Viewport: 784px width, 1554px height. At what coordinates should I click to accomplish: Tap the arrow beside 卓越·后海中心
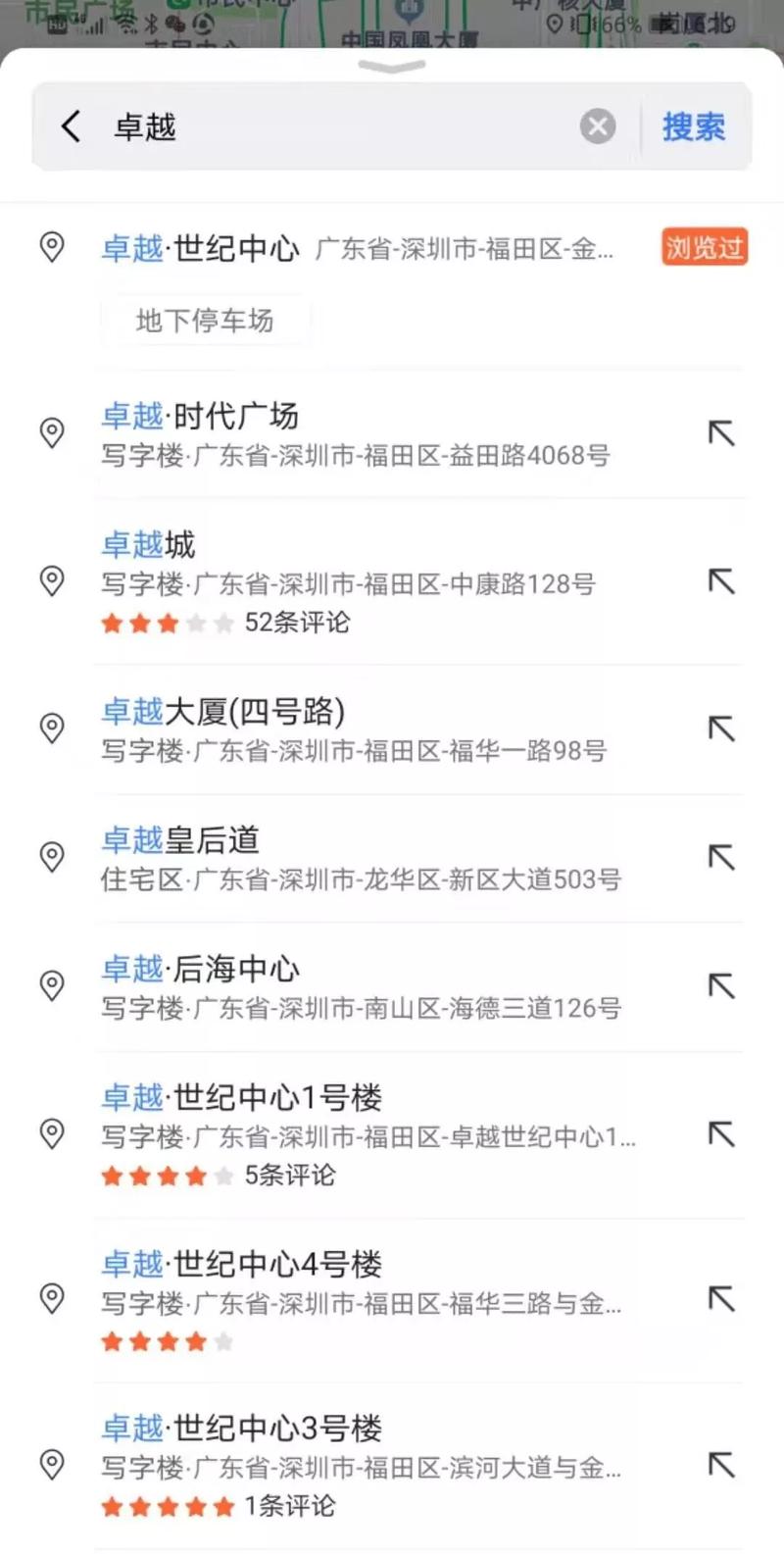tap(721, 985)
